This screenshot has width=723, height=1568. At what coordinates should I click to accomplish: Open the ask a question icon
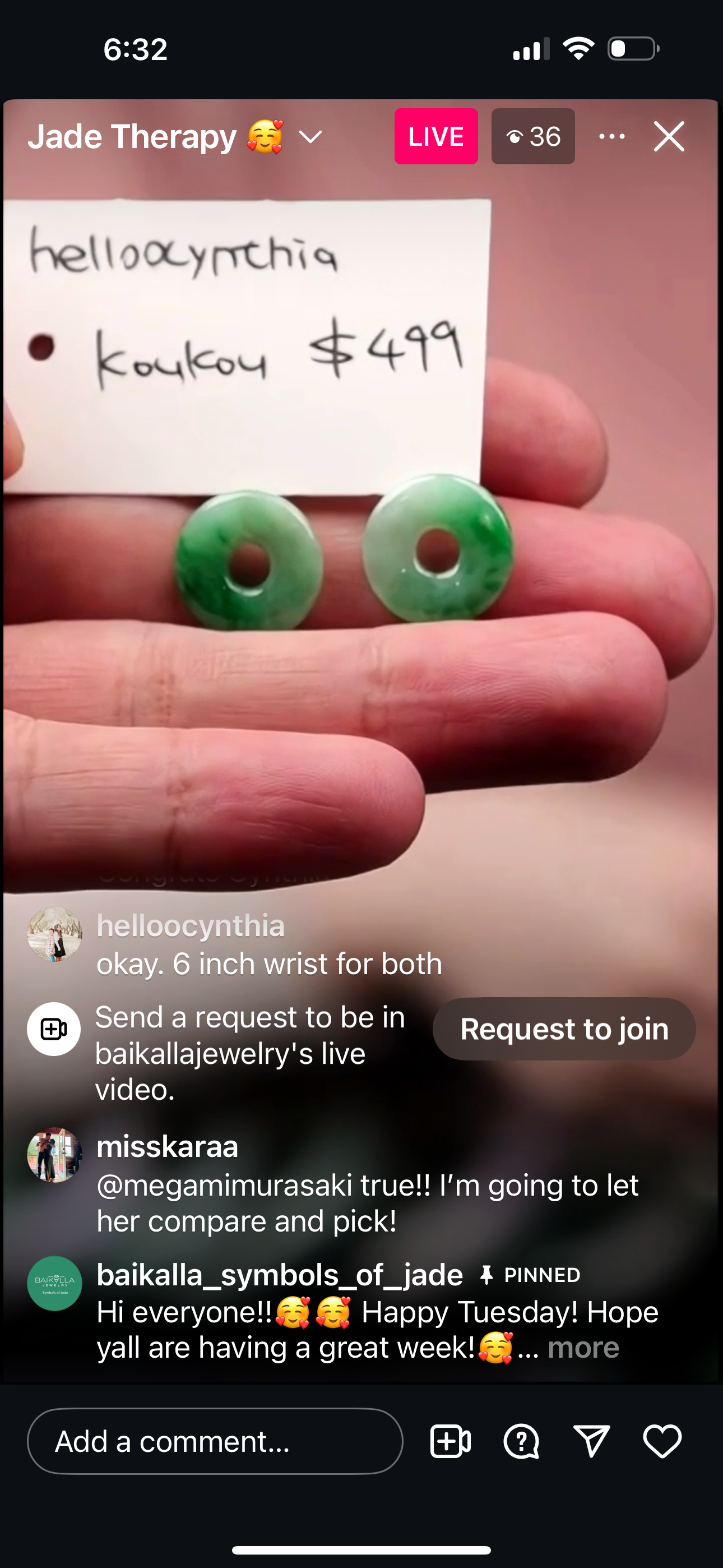point(522,1441)
